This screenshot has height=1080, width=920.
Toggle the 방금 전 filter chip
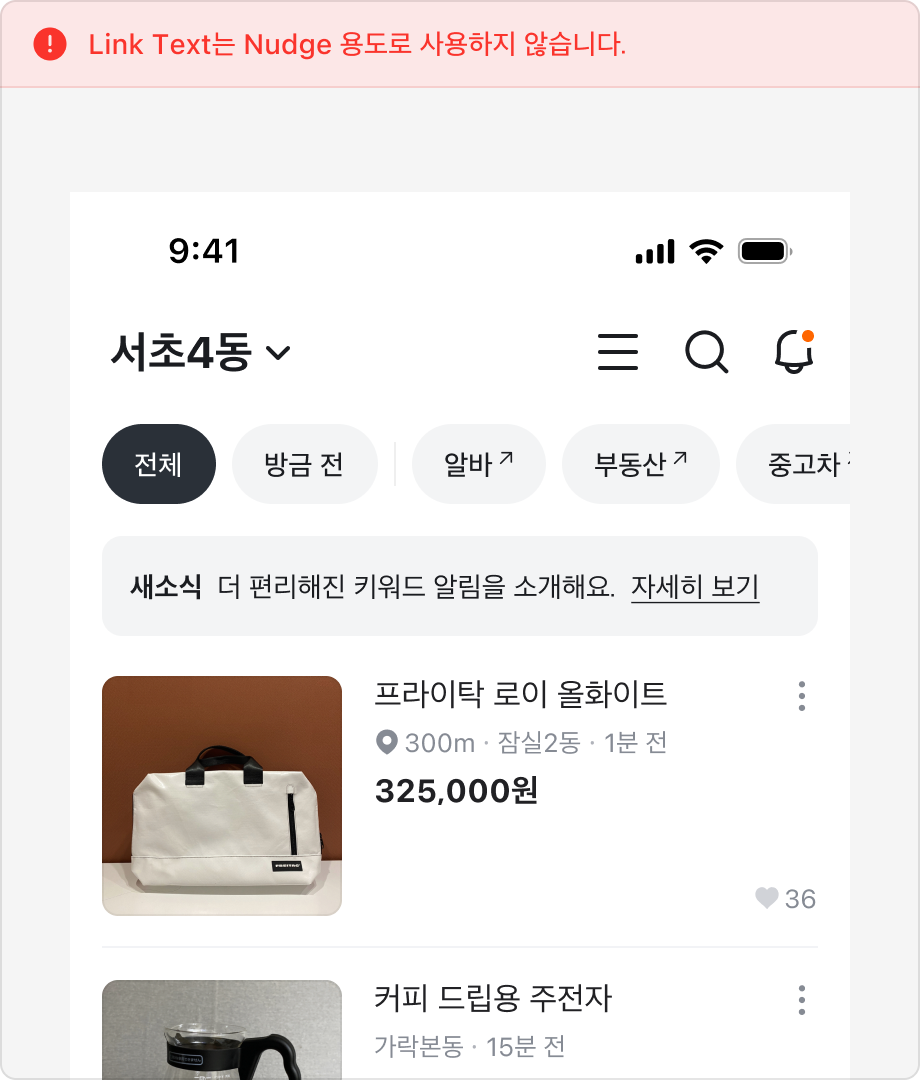tap(305, 464)
